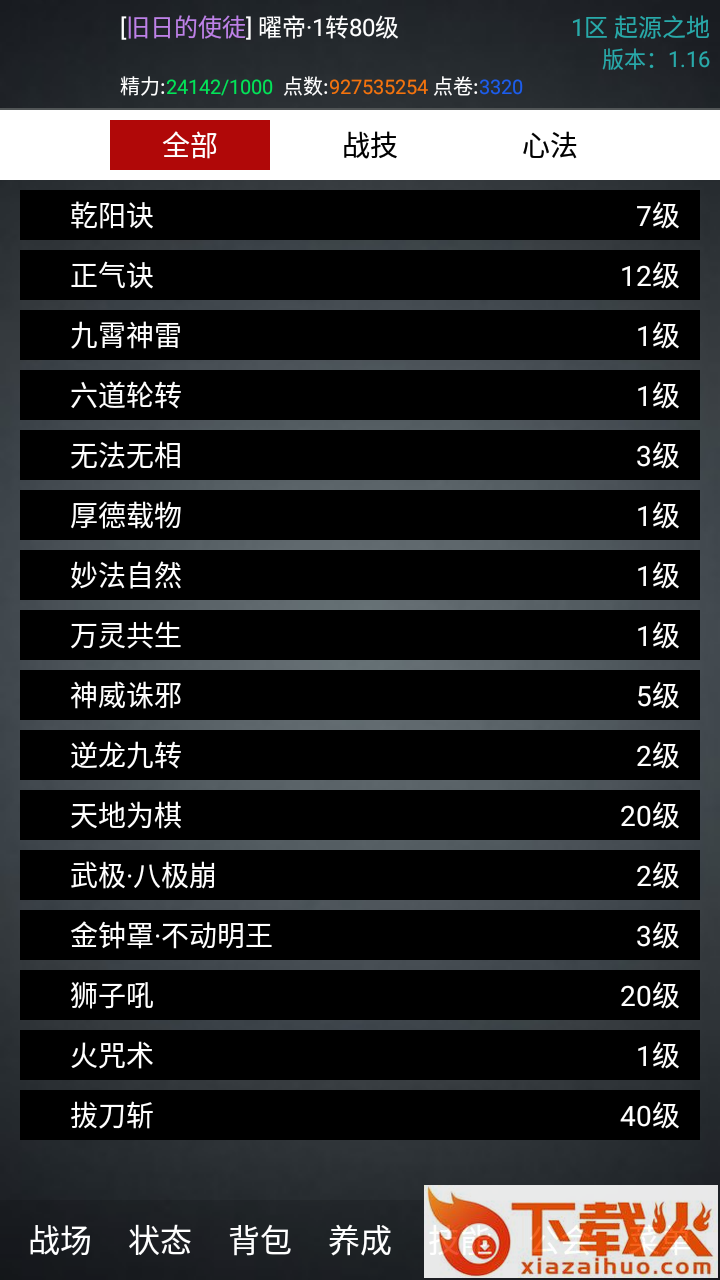720x1280 pixels.
Task: Open the 六道轮转 skill row
Action: pyautogui.click(x=360, y=395)
